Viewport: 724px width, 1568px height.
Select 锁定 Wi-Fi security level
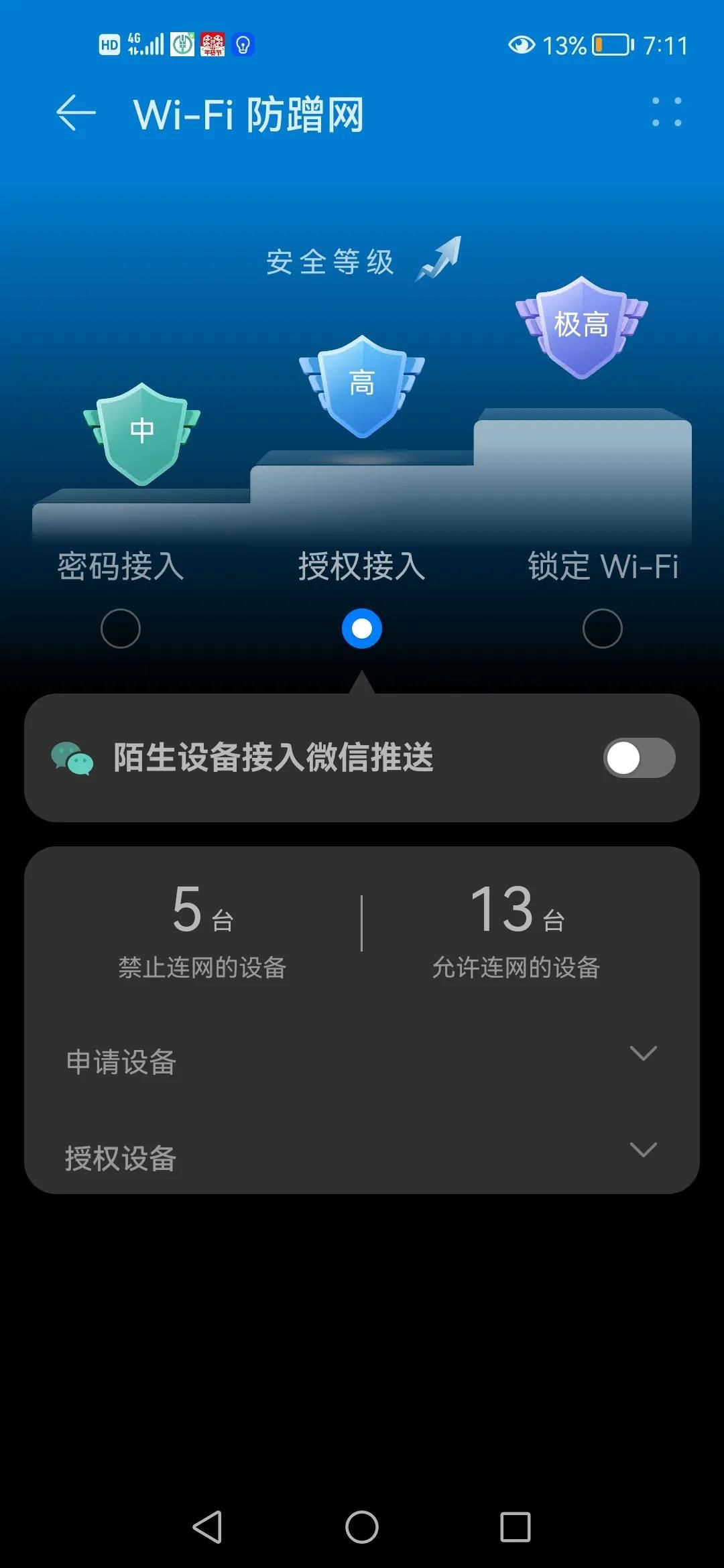tap(602, 628)
